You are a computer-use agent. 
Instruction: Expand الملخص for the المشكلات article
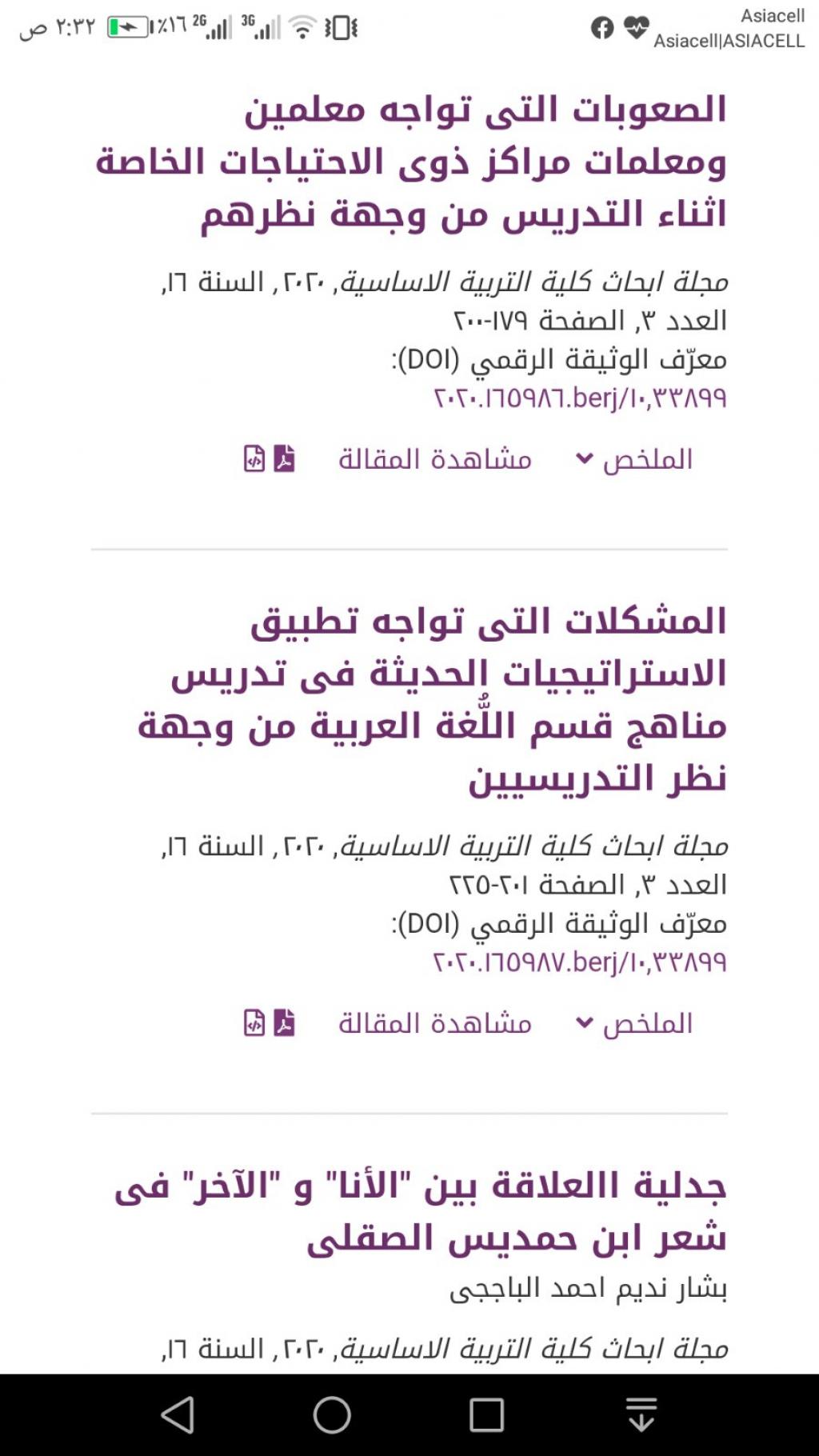click(x=635, y=1023)
